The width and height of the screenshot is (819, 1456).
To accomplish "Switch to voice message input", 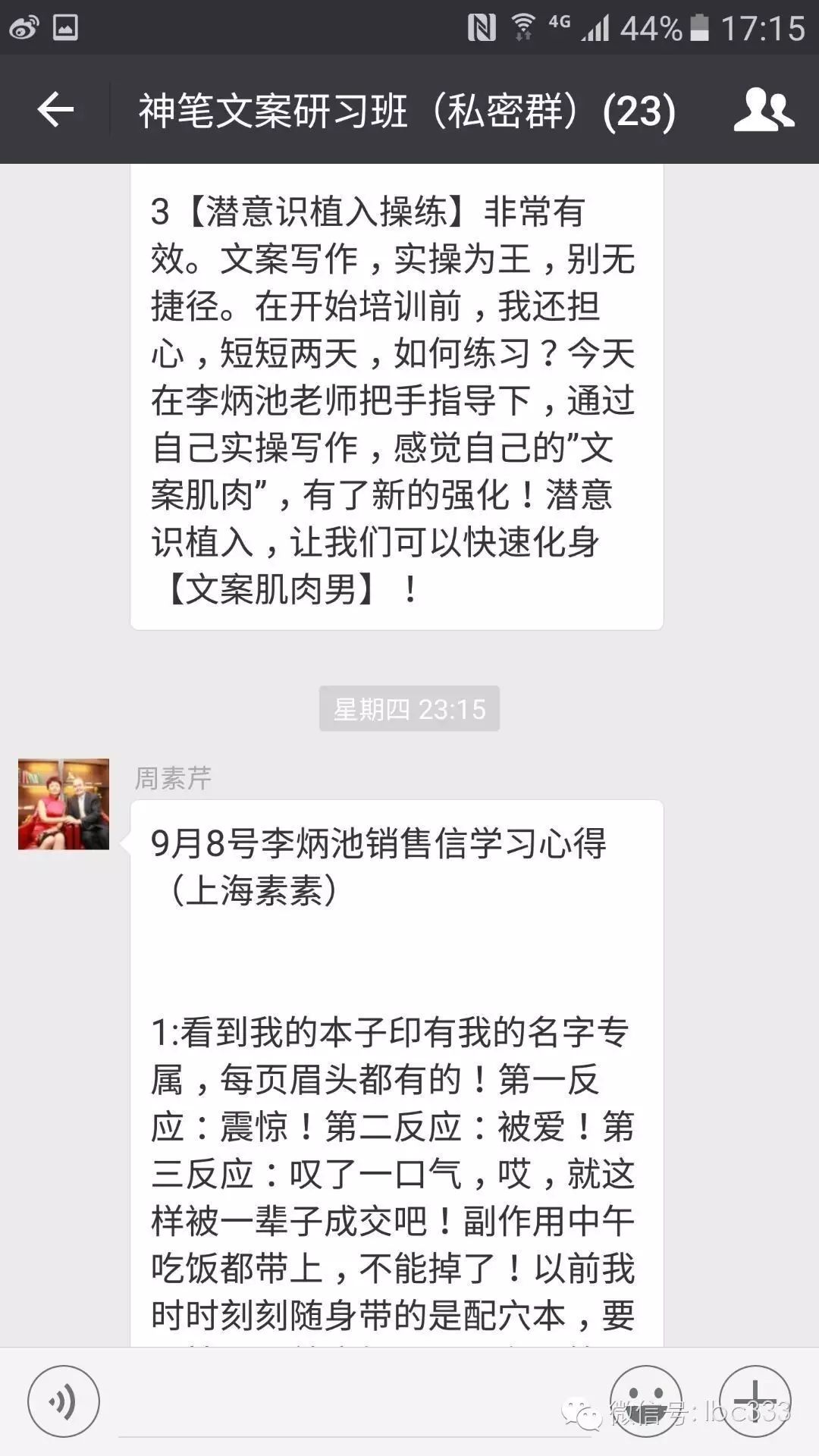I will pos(64,1401).
